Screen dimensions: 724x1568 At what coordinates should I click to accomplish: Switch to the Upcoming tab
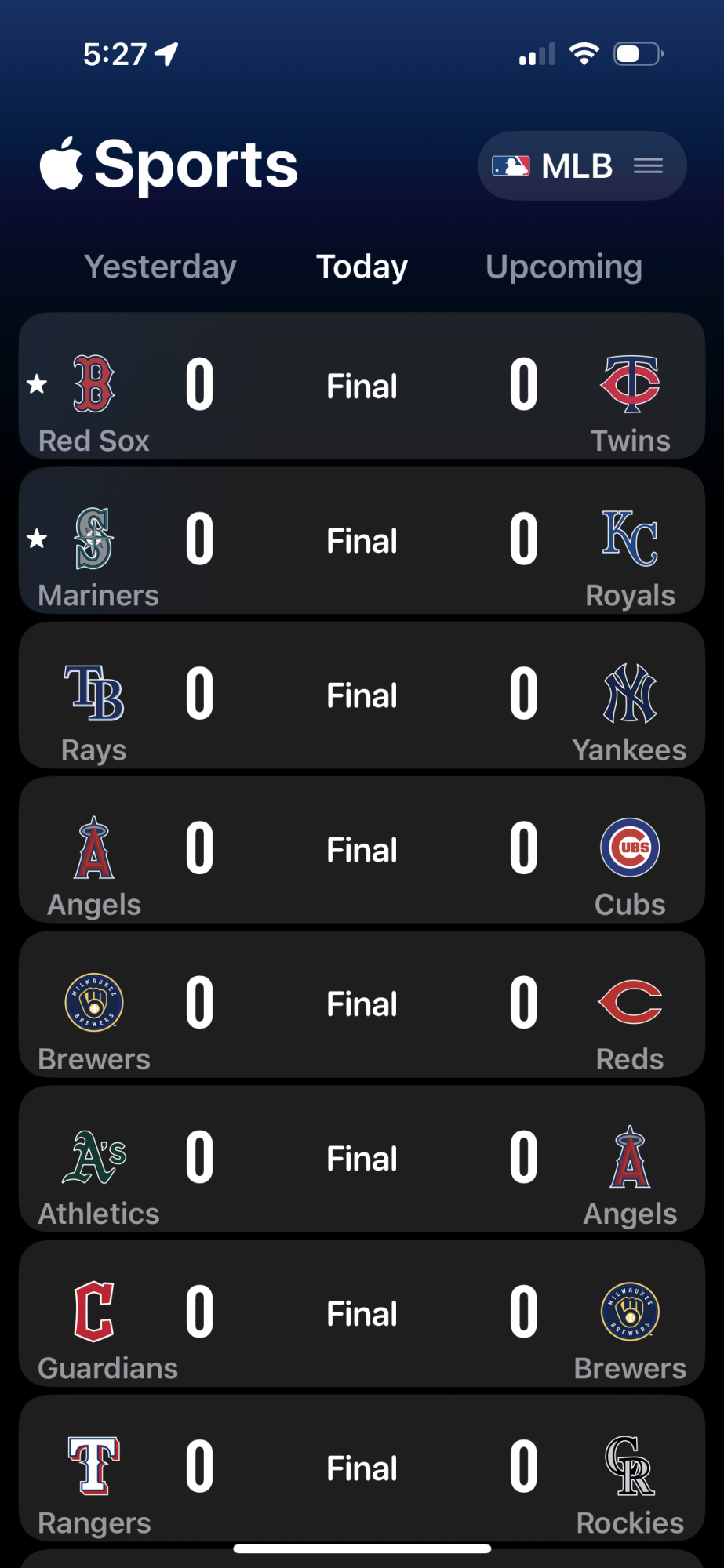point(563,267)
